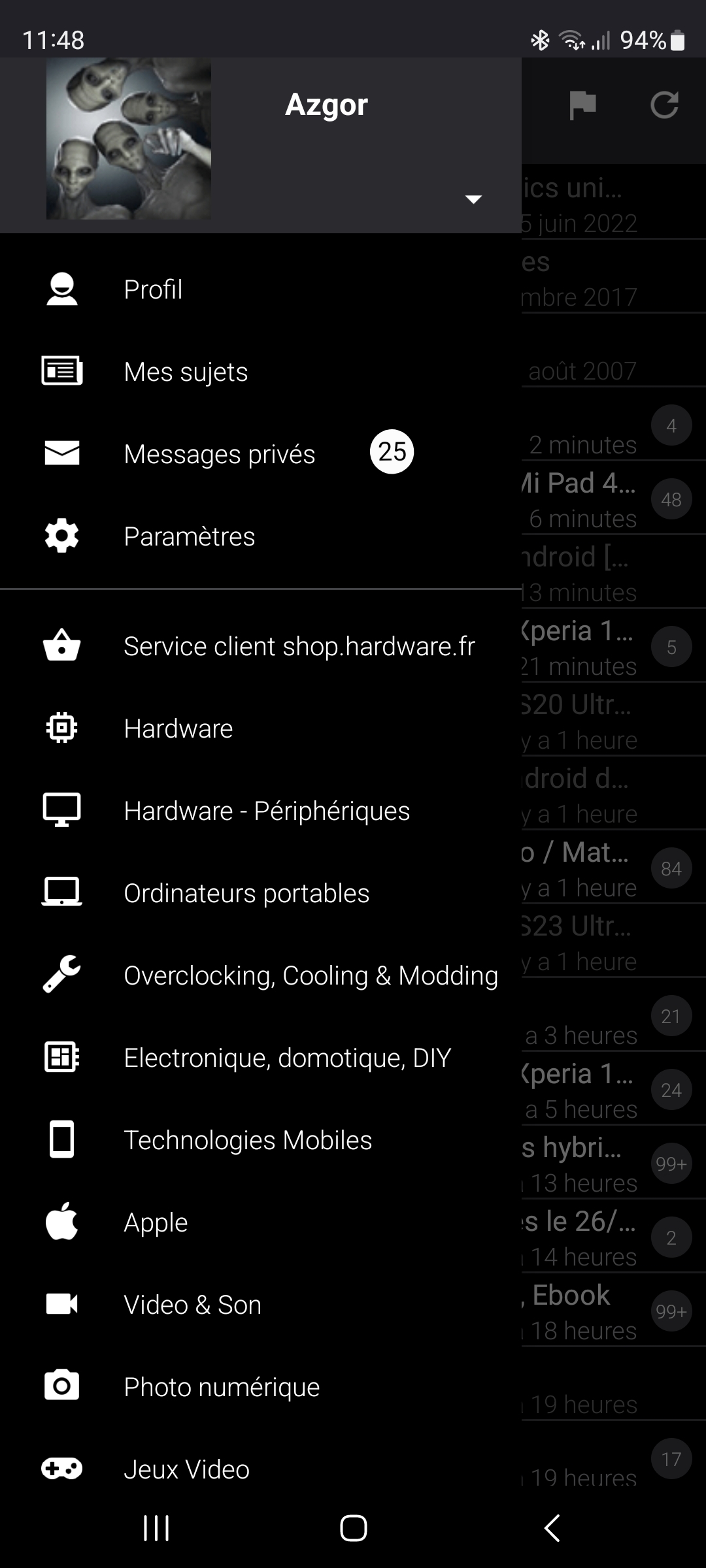The width and height of the screenshot is (706, 1568).
Task: Open Messages privés inbox
Action: click(x=219, y=454)
